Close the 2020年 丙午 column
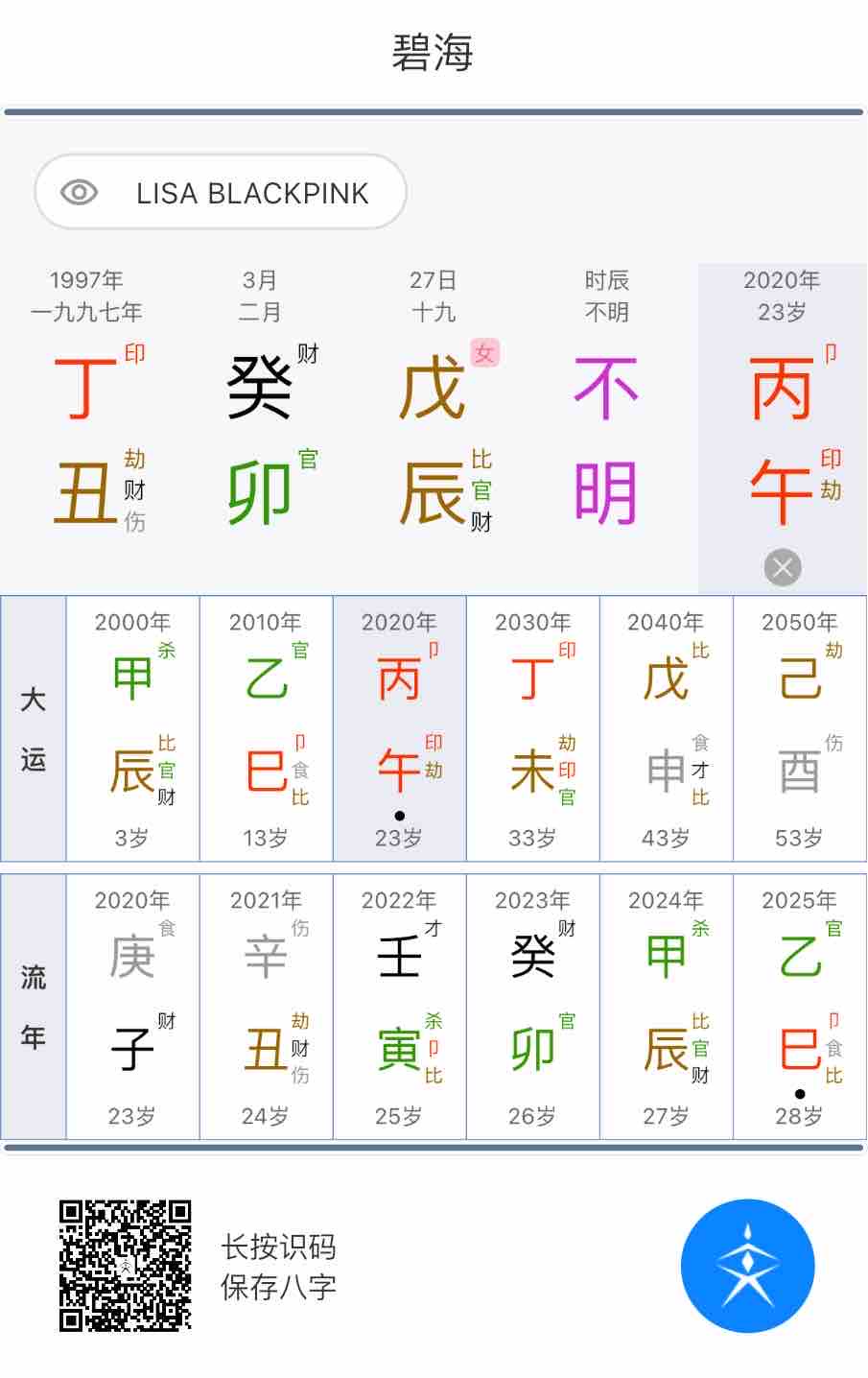This screenshot has width=868, height=1378. [x=783, y=567]
